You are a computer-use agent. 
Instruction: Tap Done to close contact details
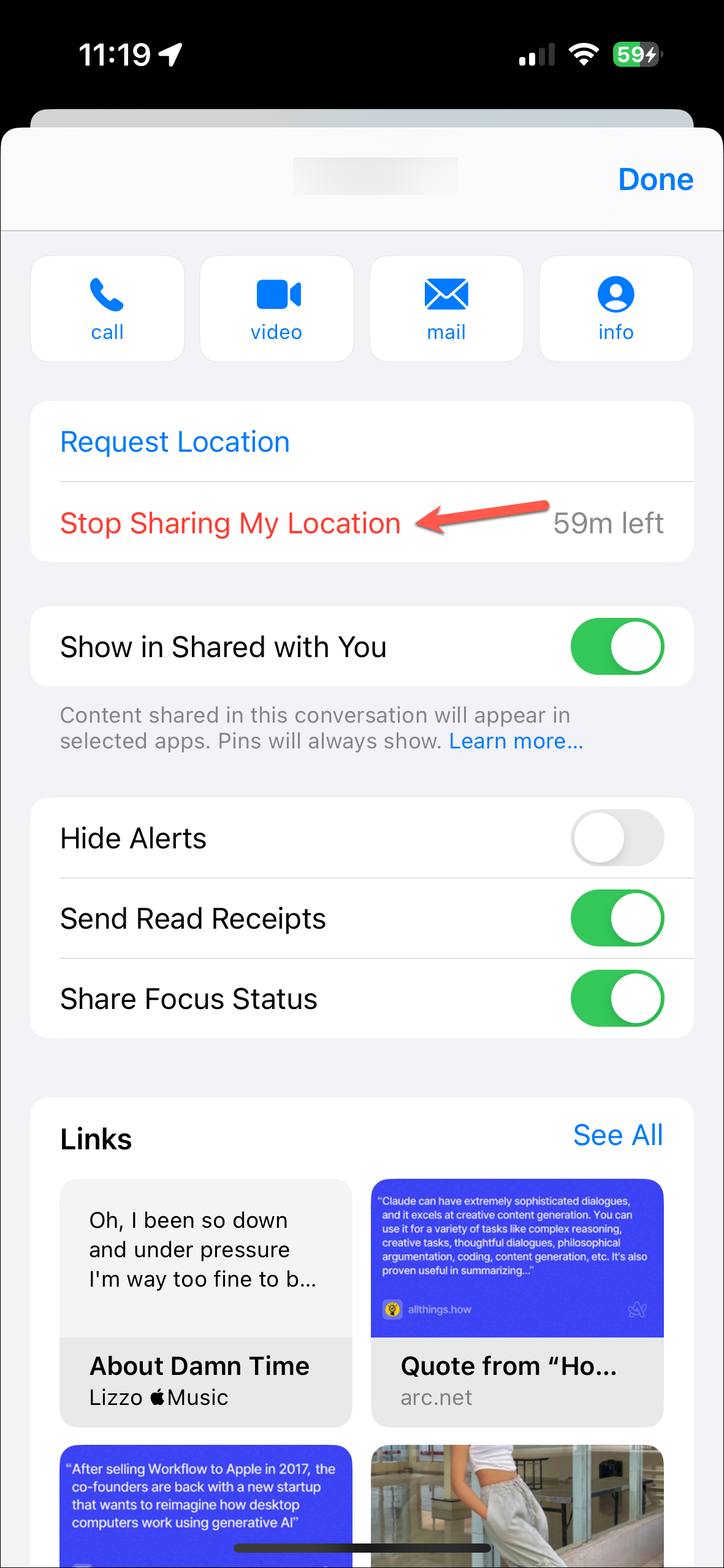655,180
